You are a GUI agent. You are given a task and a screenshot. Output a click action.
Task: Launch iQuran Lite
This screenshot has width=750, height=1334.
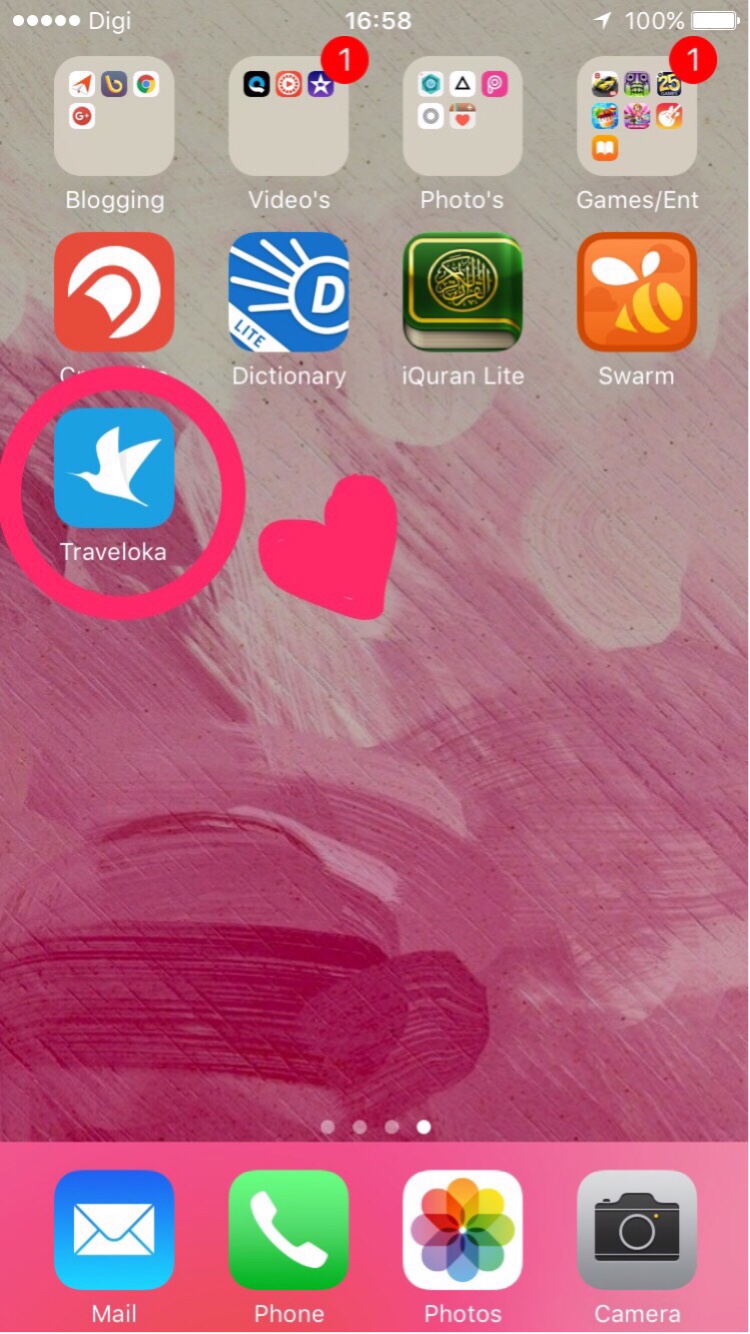[463, 292]
